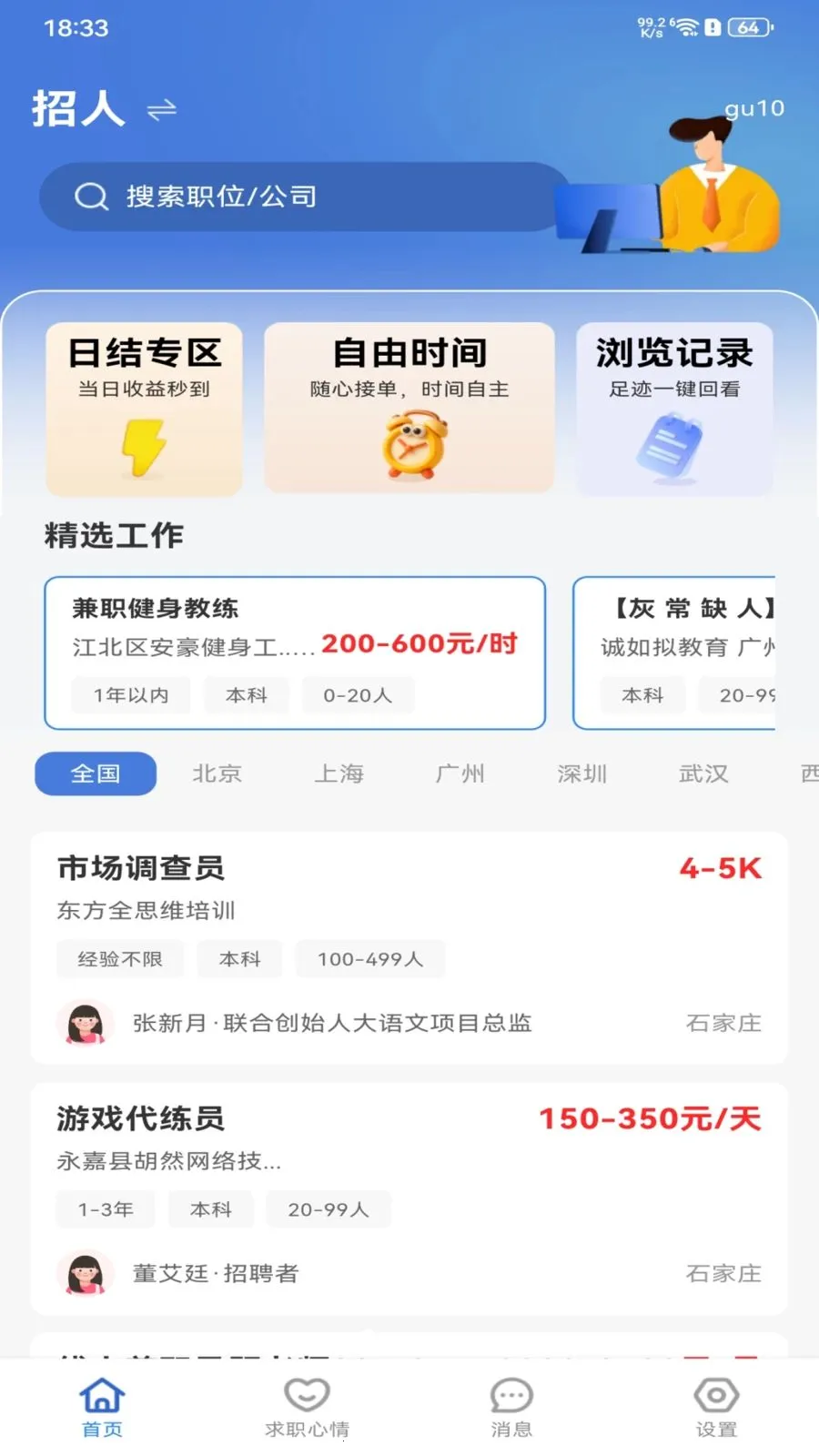Switch to the 上海 tab
Screen dimensions: 819x1456
pos(339,773)
